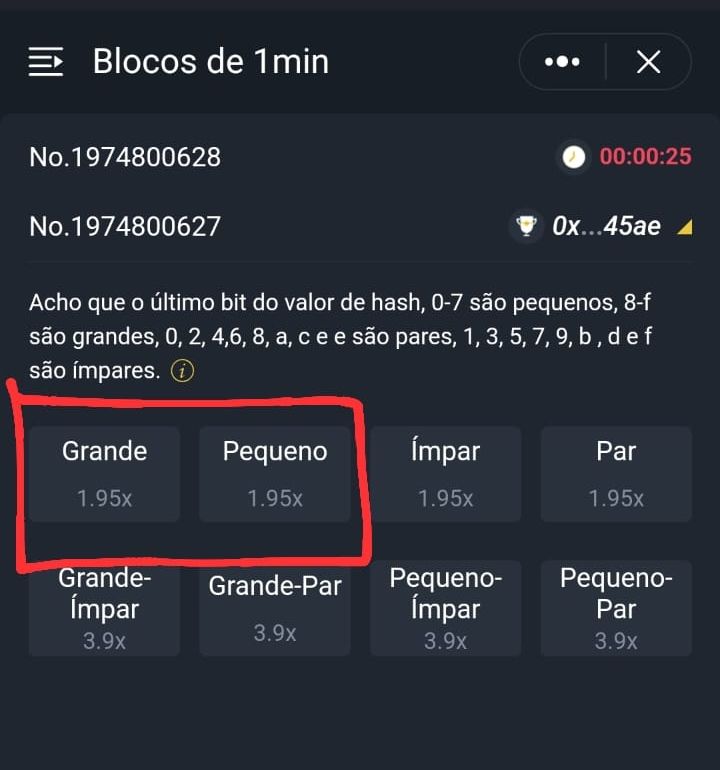Open the three-dot more options

click(x=562, y=62)
